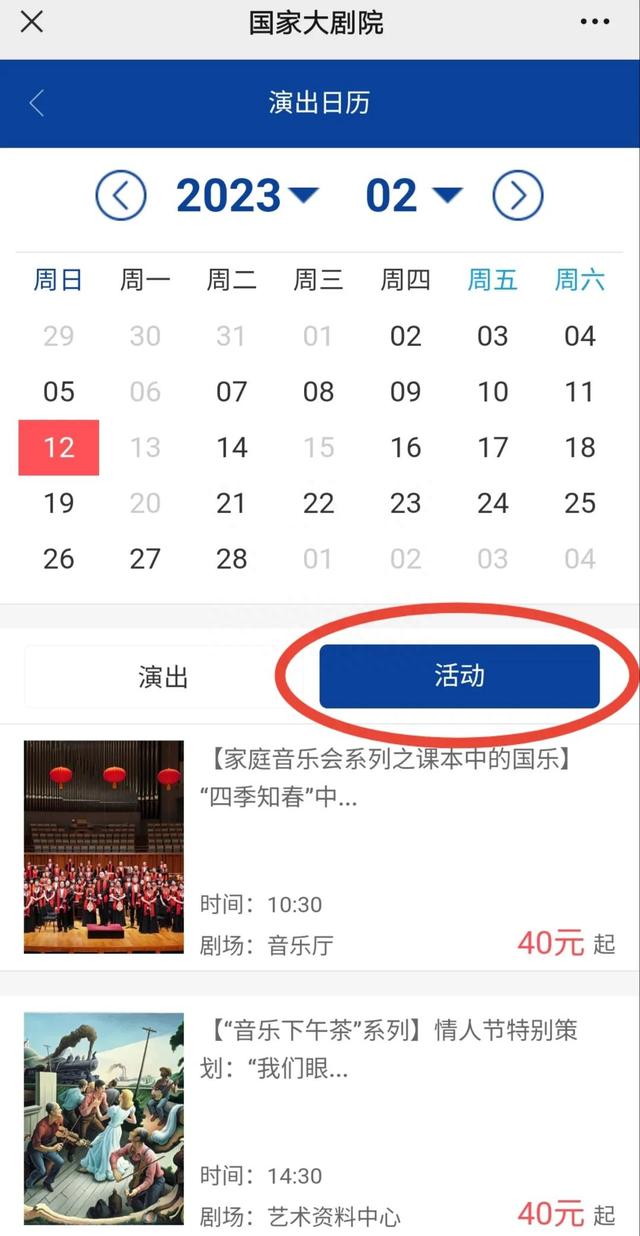
Task: Select February 10 on the calendar
Action: click(493, 391)
